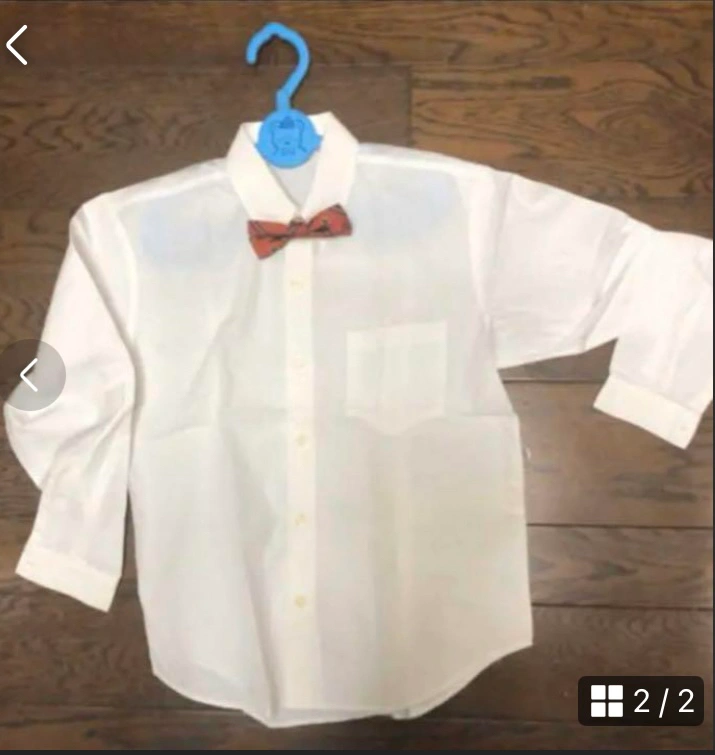Go back using the top-left arrow
The width and height of the screenshot is (715, 755).
(x=18, y=45)
